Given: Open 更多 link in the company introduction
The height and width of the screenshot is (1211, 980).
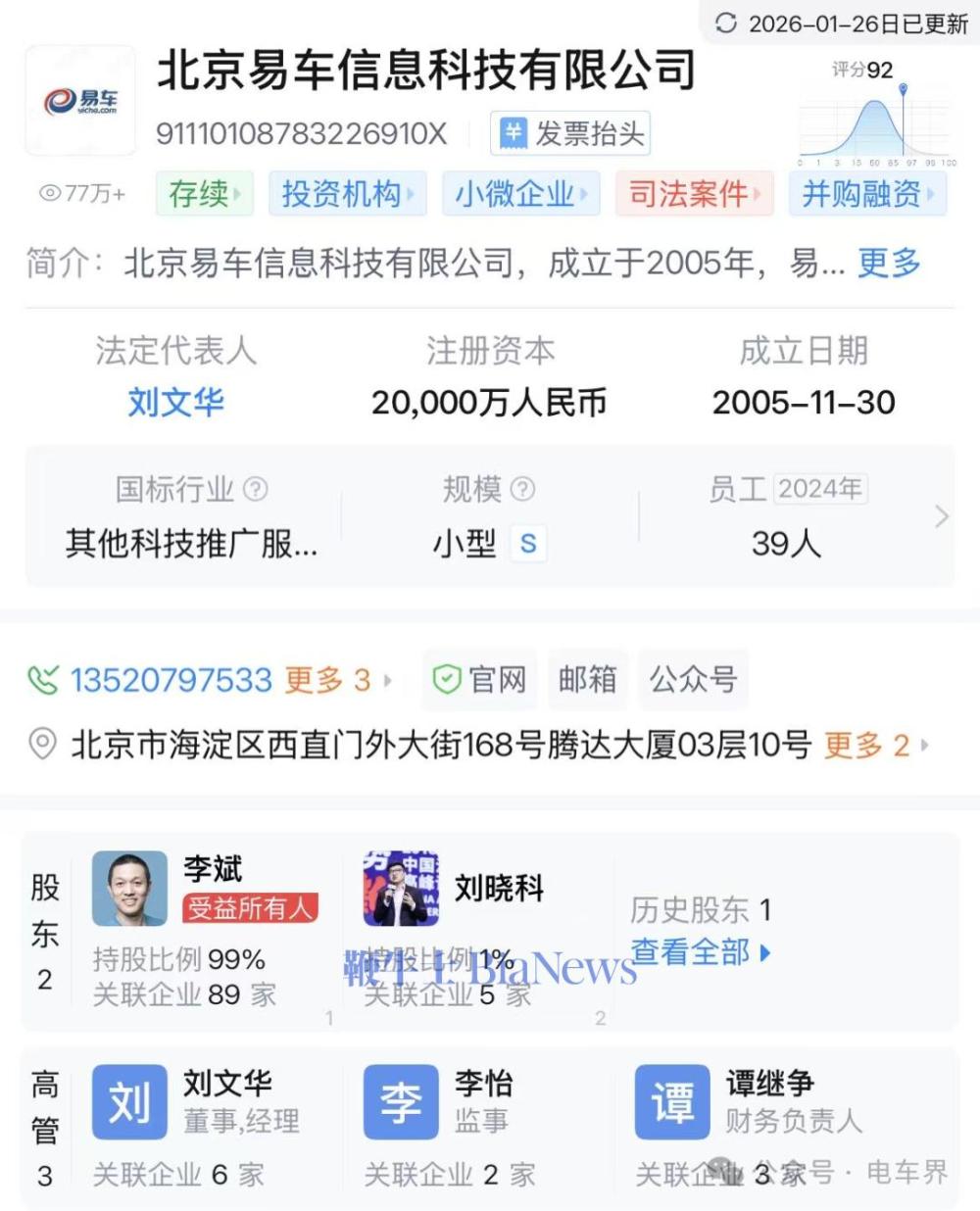Looking at the screenshot, I should pos(887,263).
